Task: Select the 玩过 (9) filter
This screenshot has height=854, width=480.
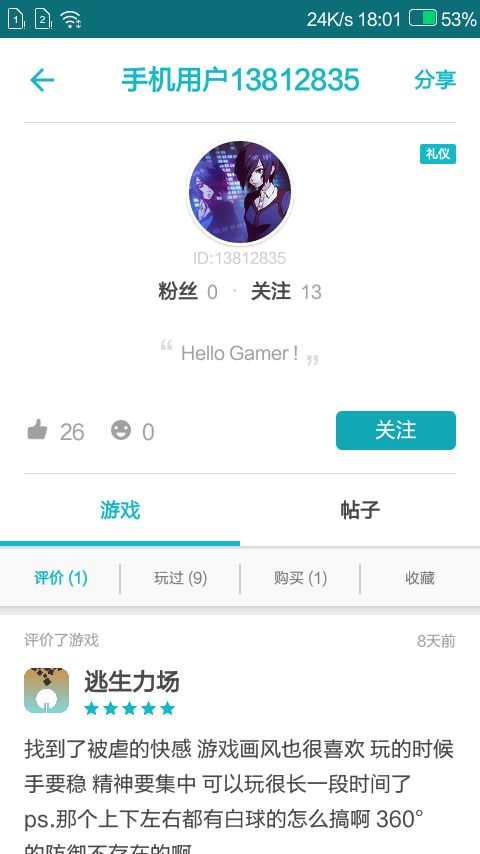Action: [x=180, y=578]
